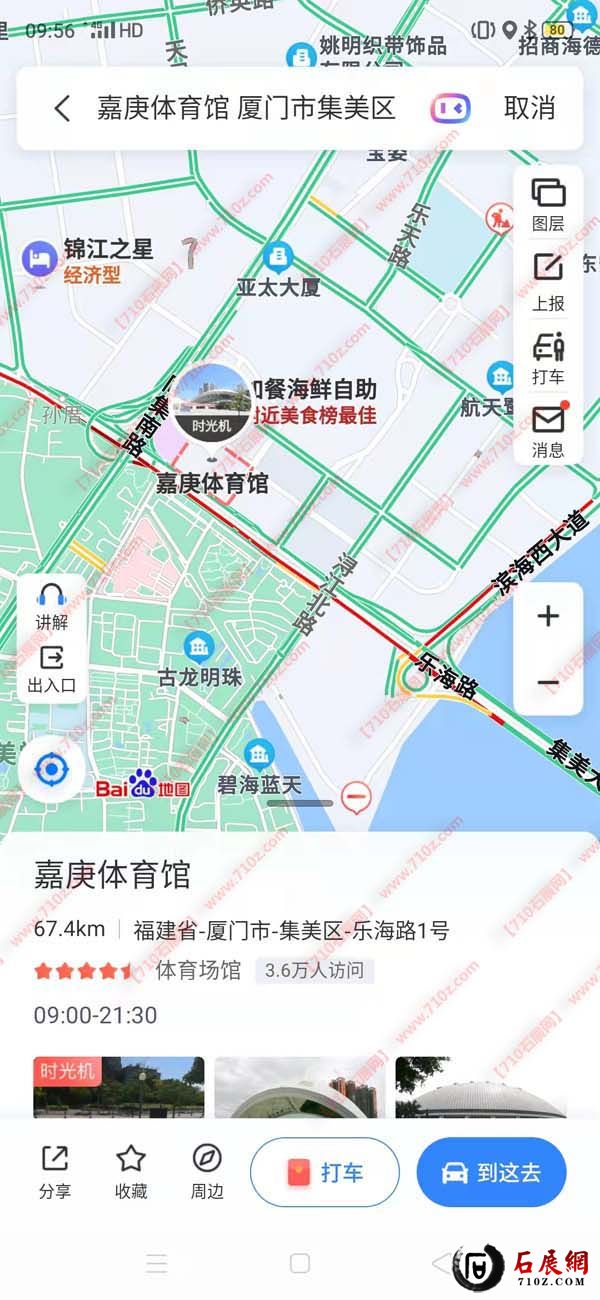Go back with the search bar arrow
600x1300 pixels.
(62, 108)
